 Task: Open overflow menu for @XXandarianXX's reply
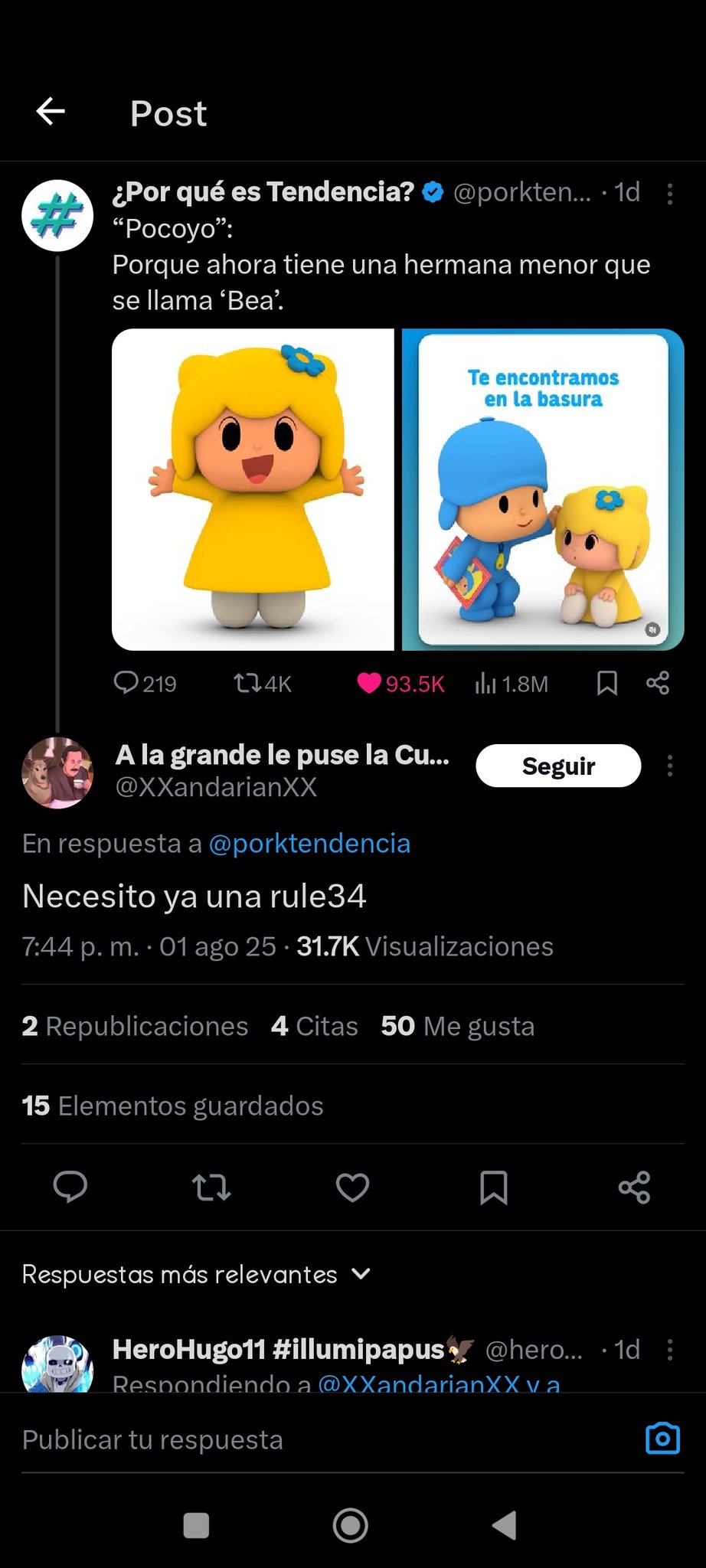point(670,766)
